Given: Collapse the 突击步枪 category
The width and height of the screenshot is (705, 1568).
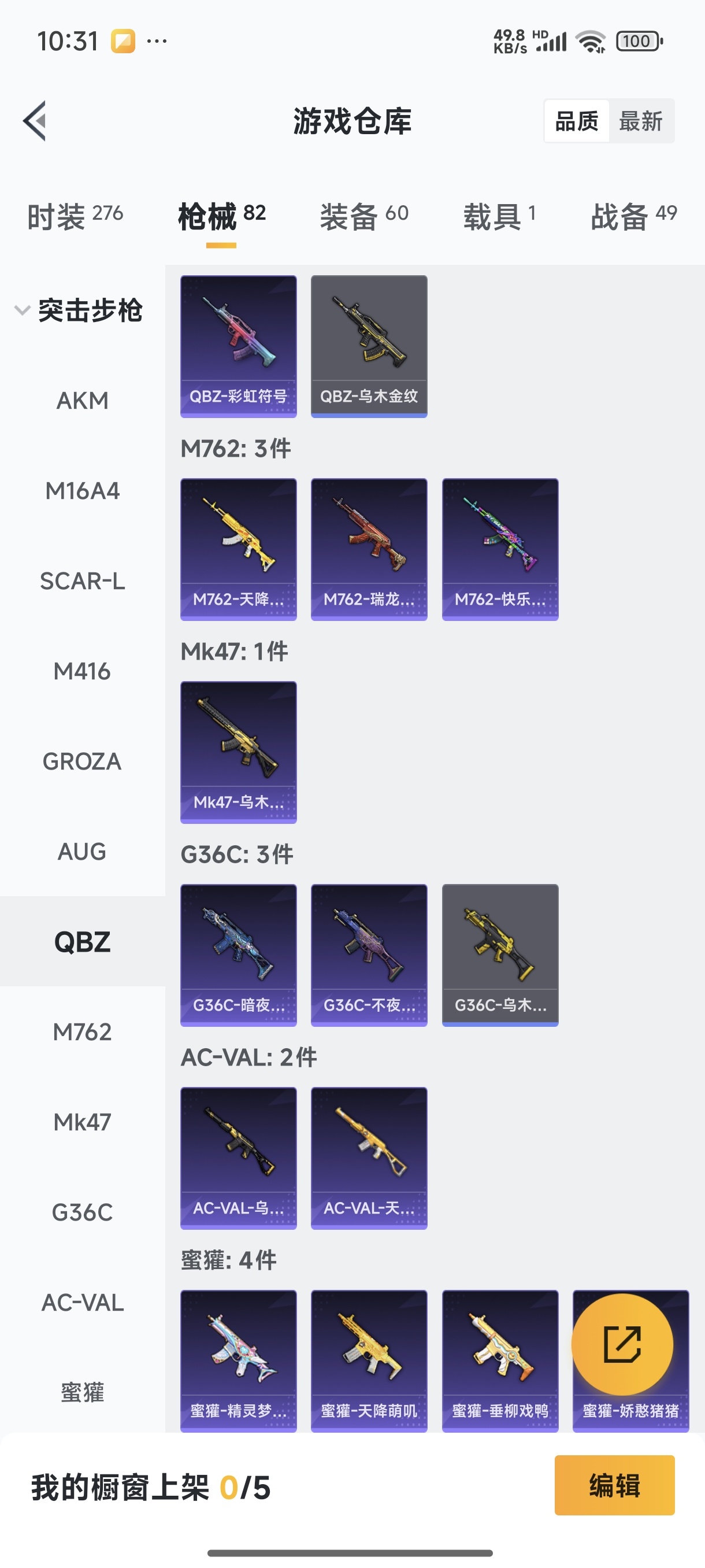Looking at the screenshot, I should pyautogui.click(x=78, y=310).
